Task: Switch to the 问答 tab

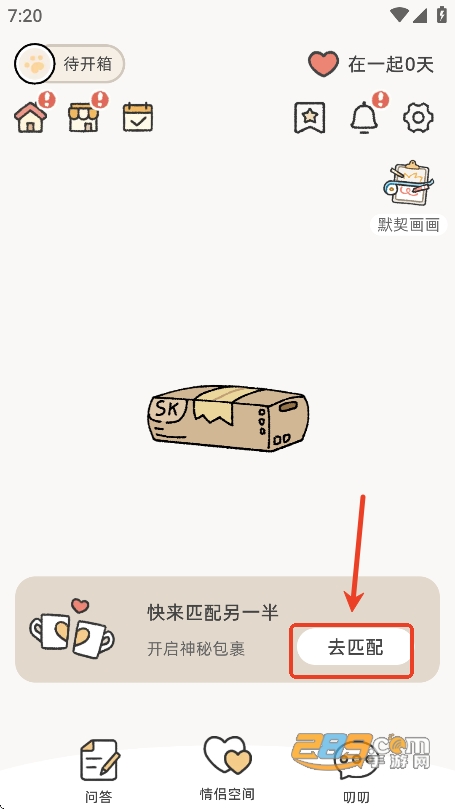Action: click(x=99, y=770)
